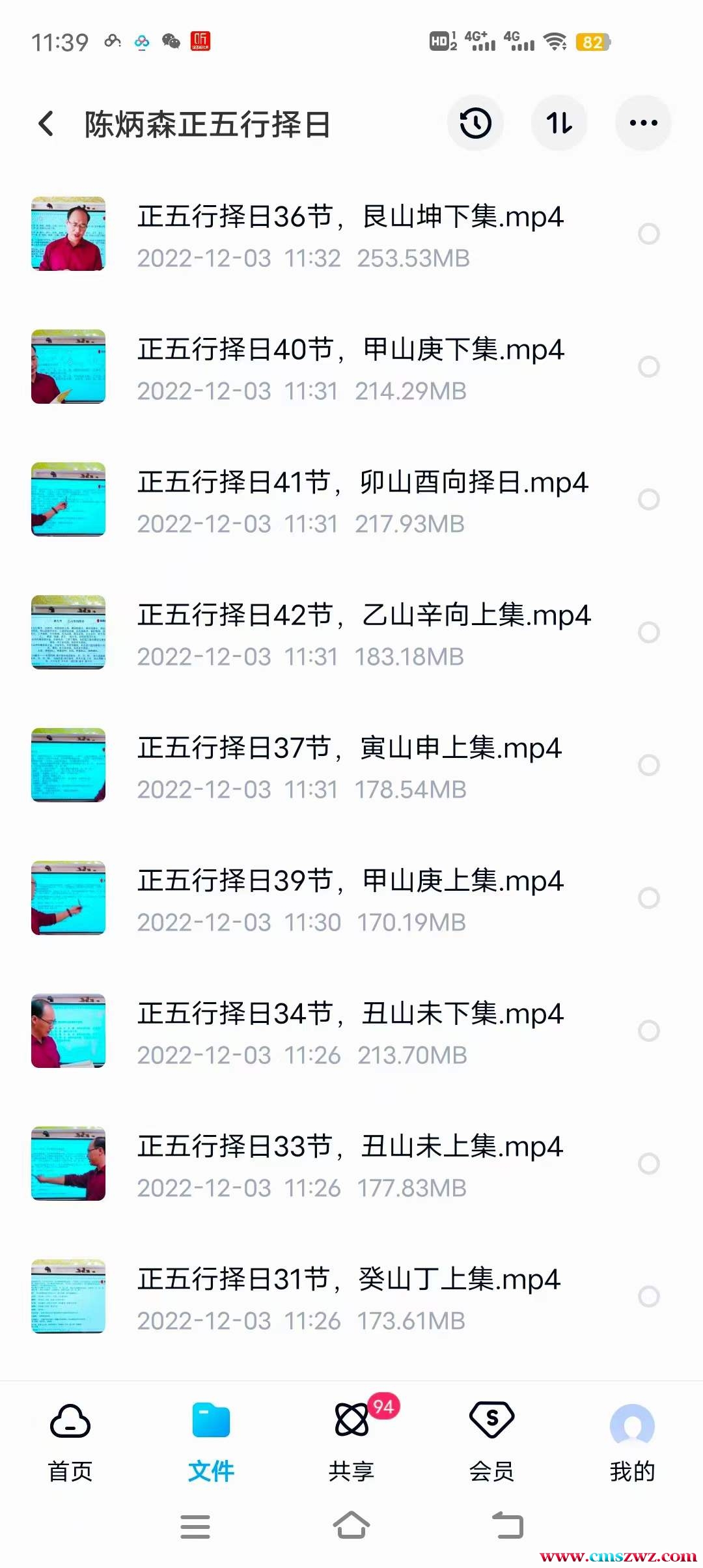Open the 文件 tab

tap(211, 1440)
